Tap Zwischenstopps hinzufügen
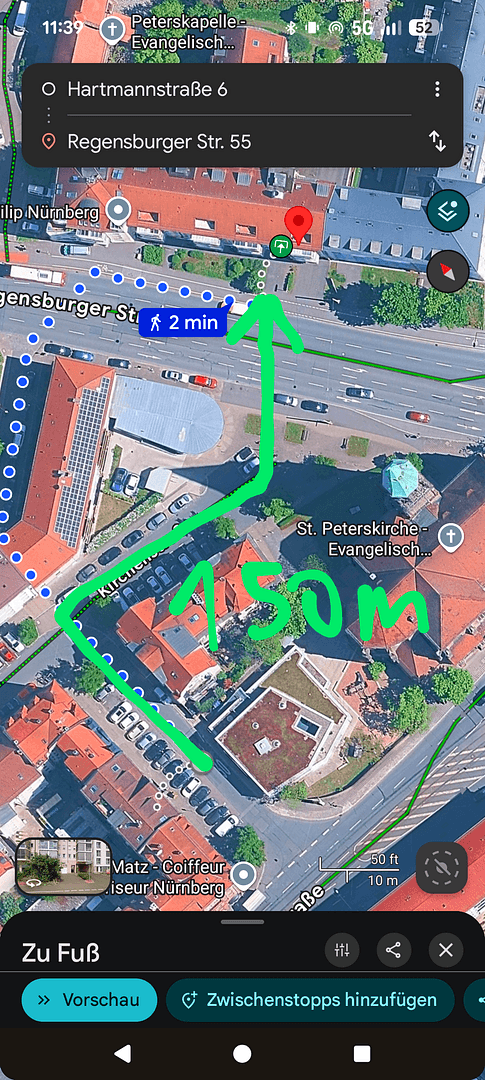 coord(310,999)
